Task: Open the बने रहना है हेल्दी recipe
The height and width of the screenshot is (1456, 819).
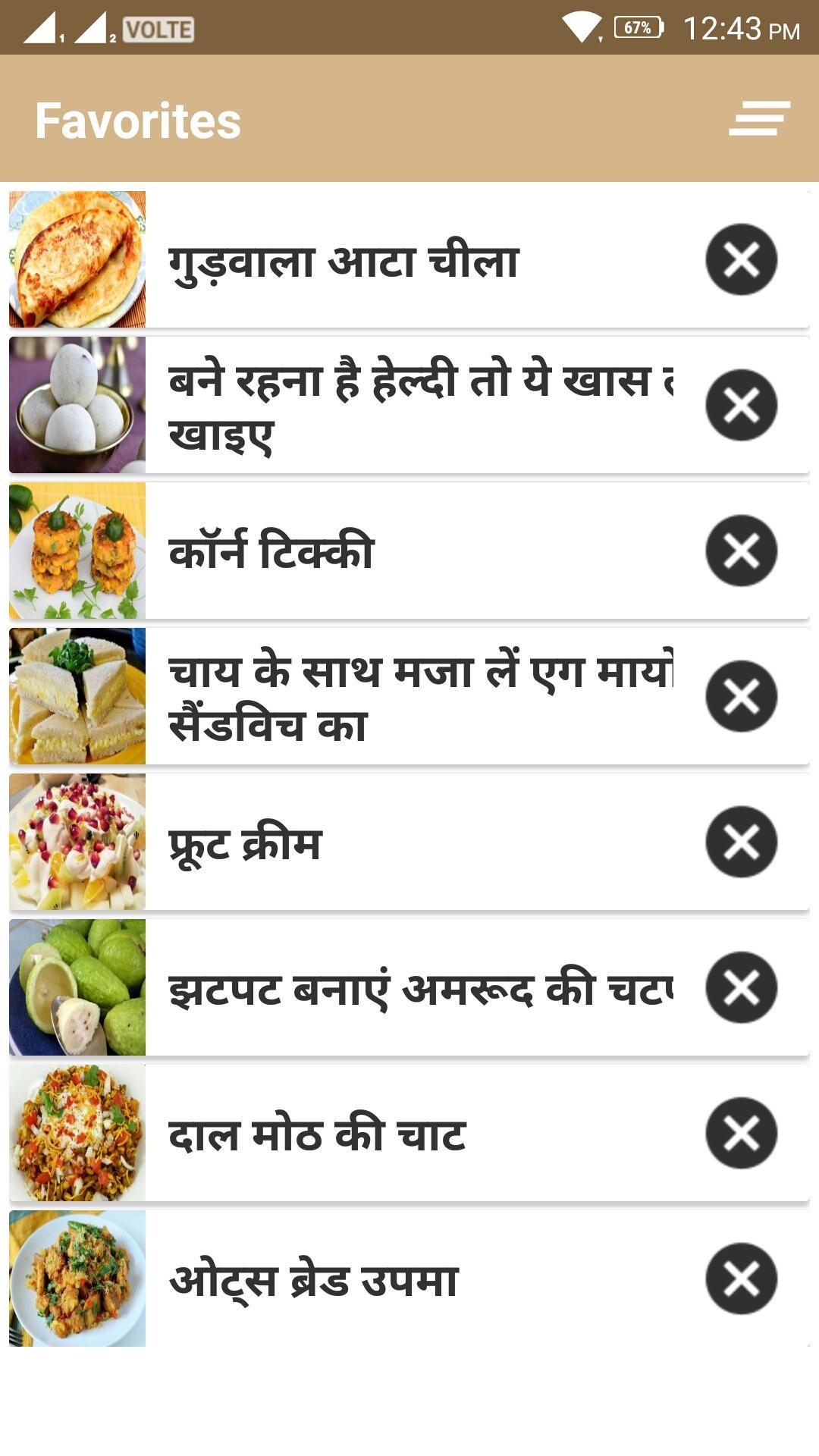Action: pos(419,406)
